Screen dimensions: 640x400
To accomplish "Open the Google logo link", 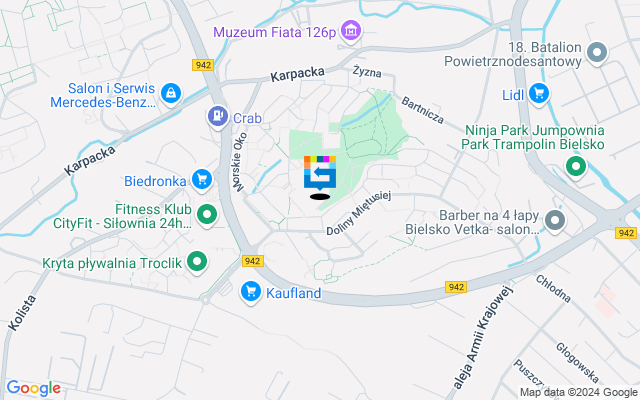I will tap(33, 388).
